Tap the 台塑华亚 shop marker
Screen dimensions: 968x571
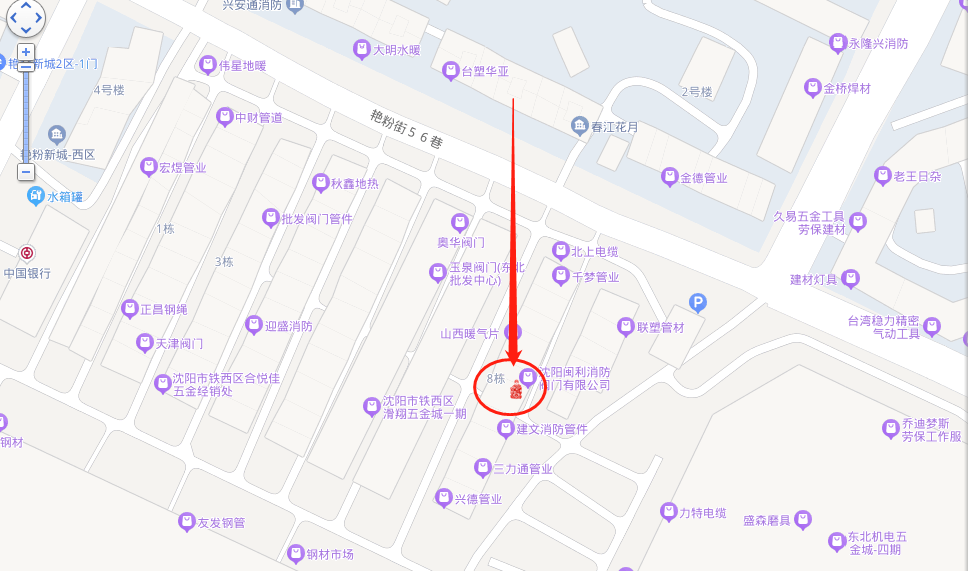450,70
